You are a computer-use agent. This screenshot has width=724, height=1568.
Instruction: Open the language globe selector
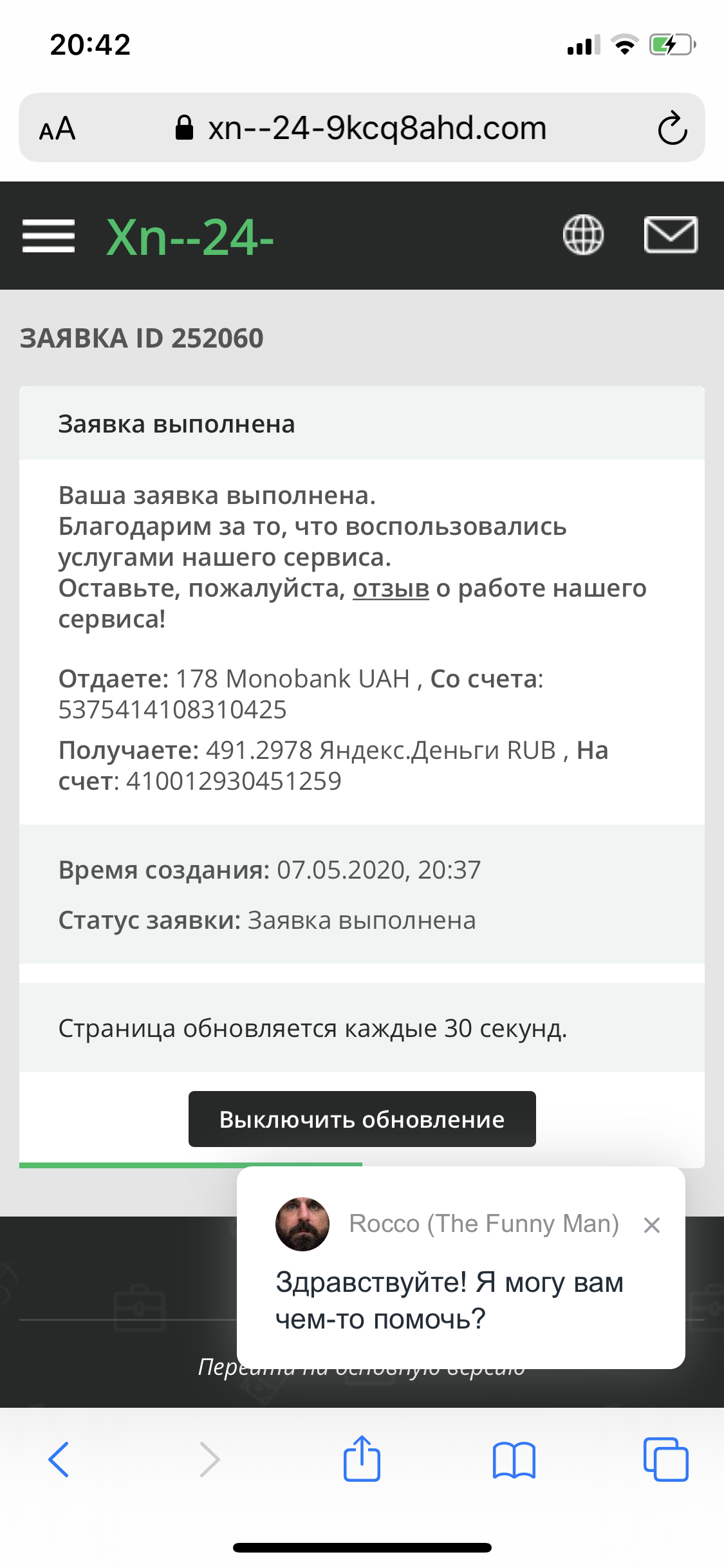pyautogui.click(x=583, y=235)
